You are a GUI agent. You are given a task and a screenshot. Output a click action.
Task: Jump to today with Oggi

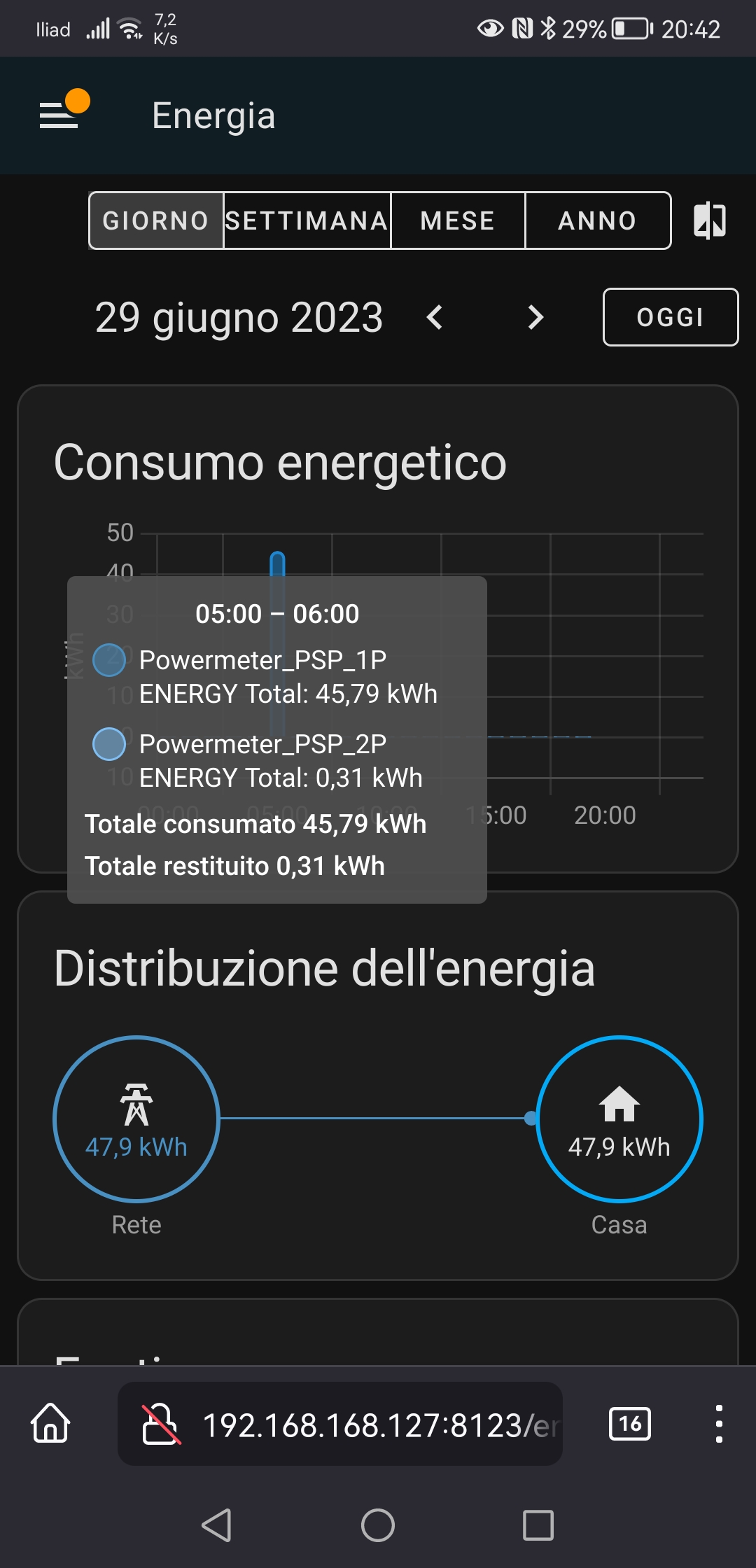pyautogui.click(x=670, y=317)
